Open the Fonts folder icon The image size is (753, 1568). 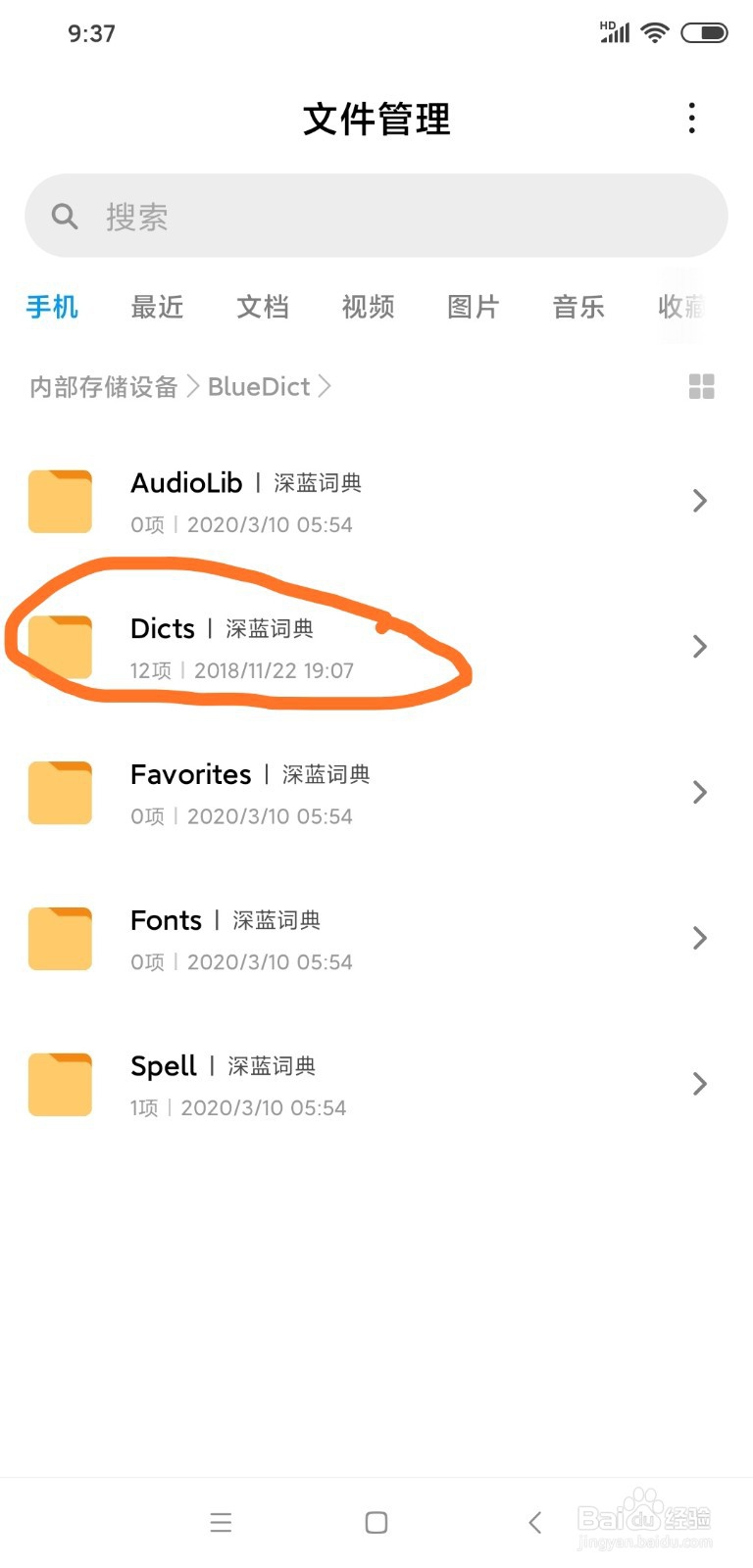point(59,938)
